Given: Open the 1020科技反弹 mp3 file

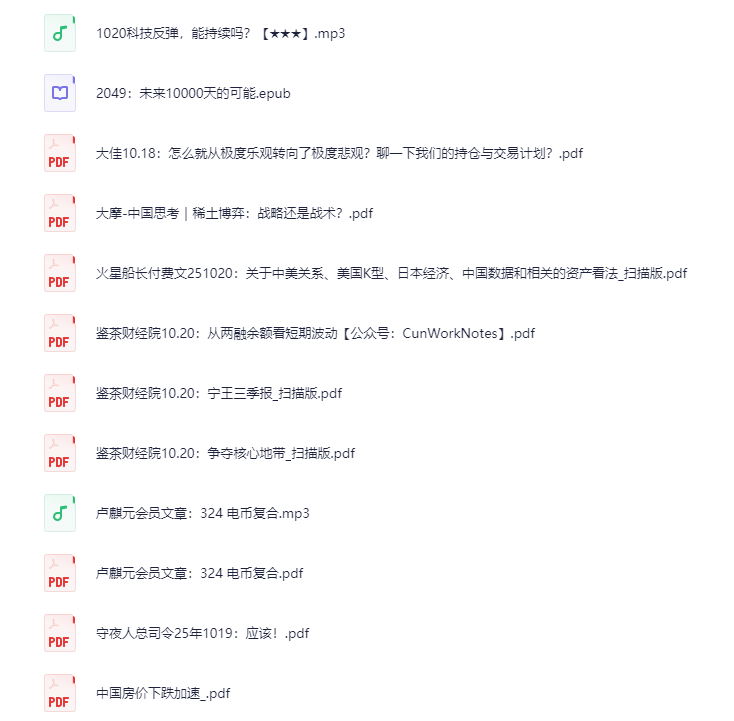Looking at the screenshot, I should (x=220, y=34).
